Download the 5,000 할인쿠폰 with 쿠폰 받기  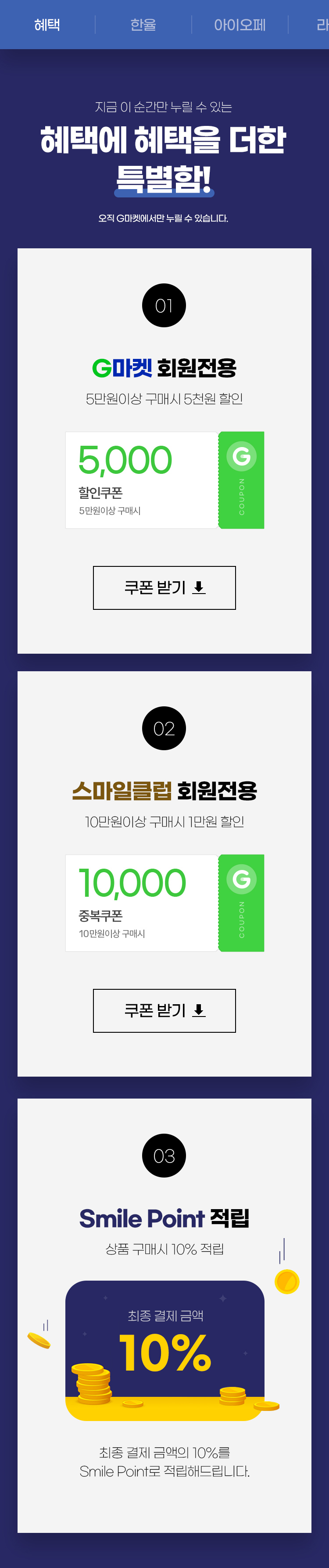[x=164, y=587]
